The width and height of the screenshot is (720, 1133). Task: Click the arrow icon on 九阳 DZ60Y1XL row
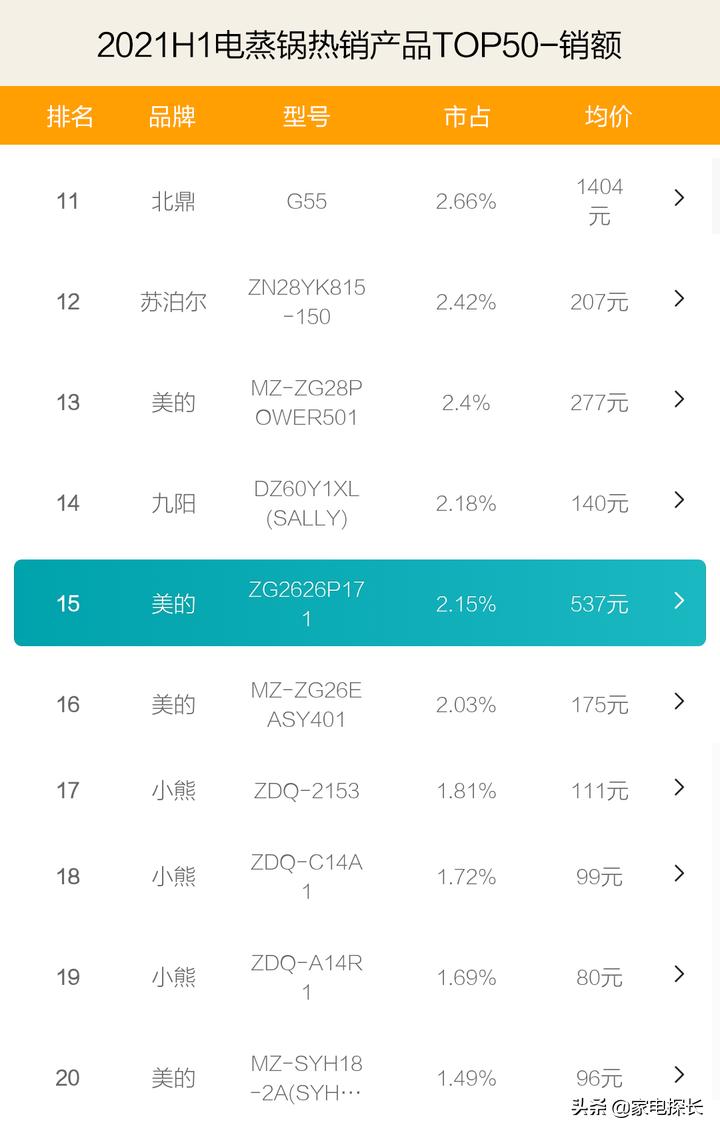click(679, 500)
